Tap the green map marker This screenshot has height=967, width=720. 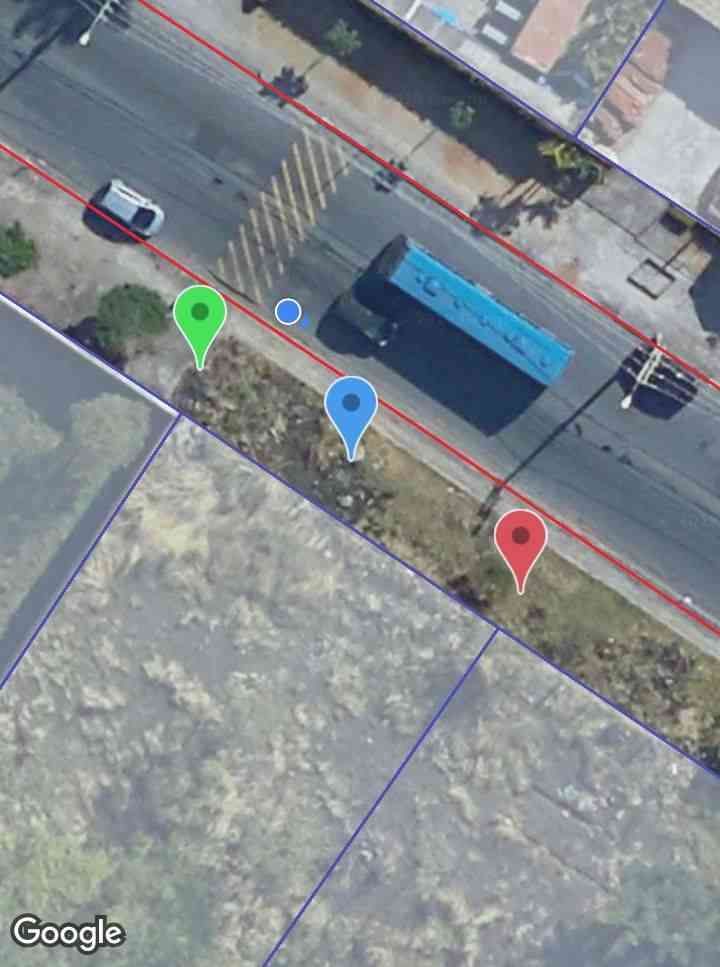coord(200,315)
